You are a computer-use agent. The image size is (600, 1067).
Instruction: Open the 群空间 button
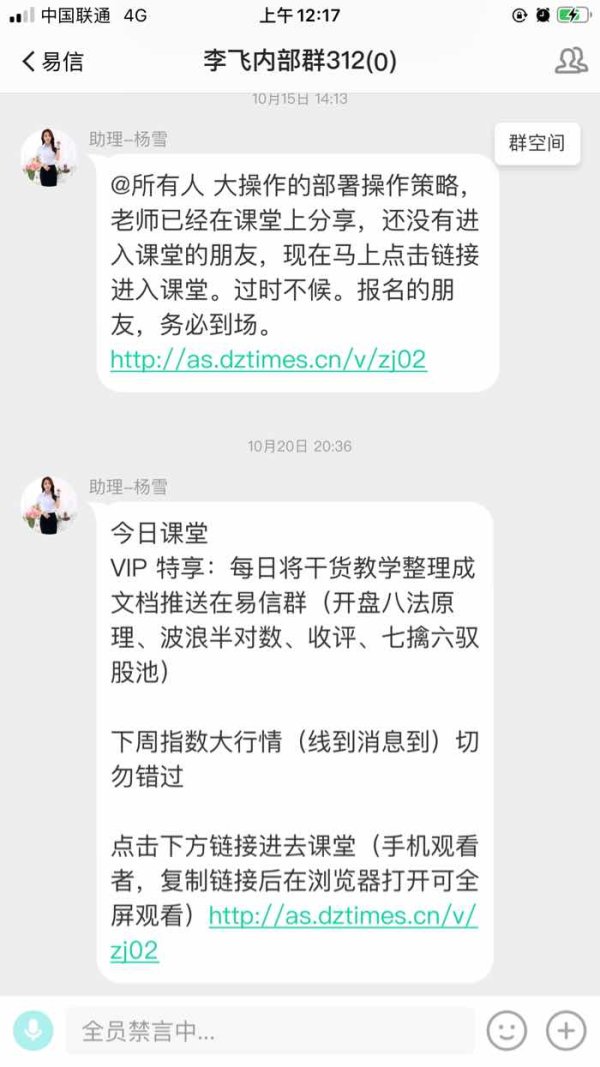pyautogui.click(x=537, y=143)
